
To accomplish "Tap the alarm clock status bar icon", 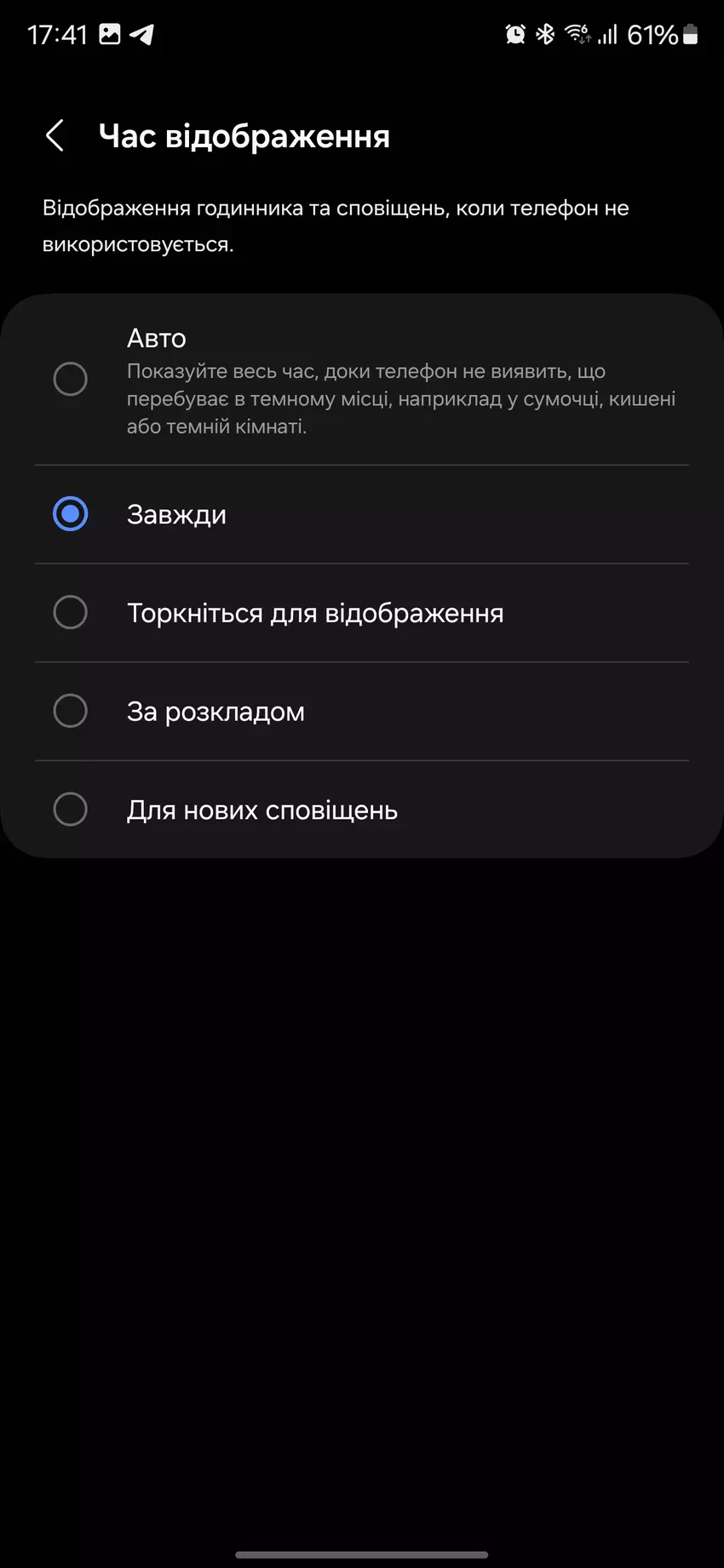I will 515,34.
